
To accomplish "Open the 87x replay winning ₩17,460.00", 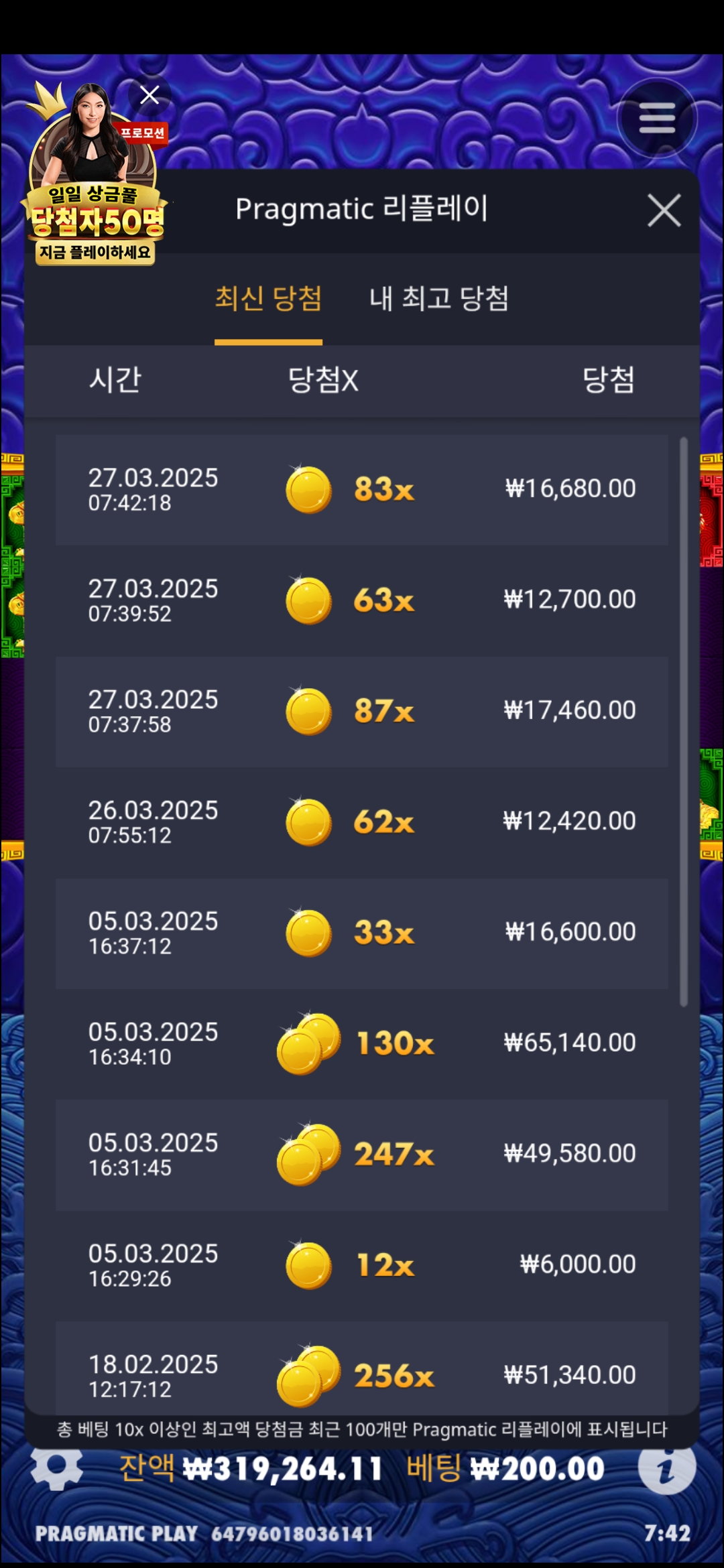I will 361,711.
